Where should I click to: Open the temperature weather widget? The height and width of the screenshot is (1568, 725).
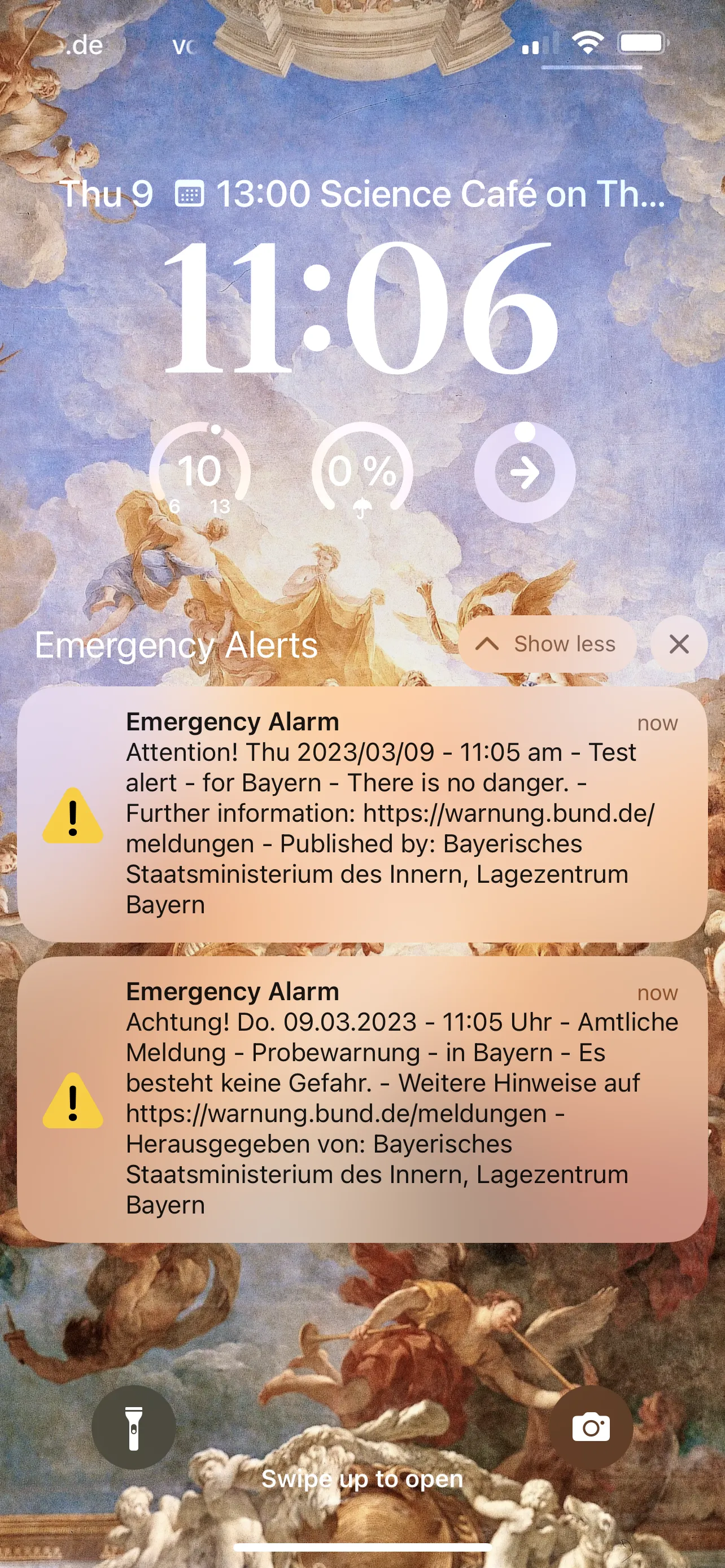(200, 472)
